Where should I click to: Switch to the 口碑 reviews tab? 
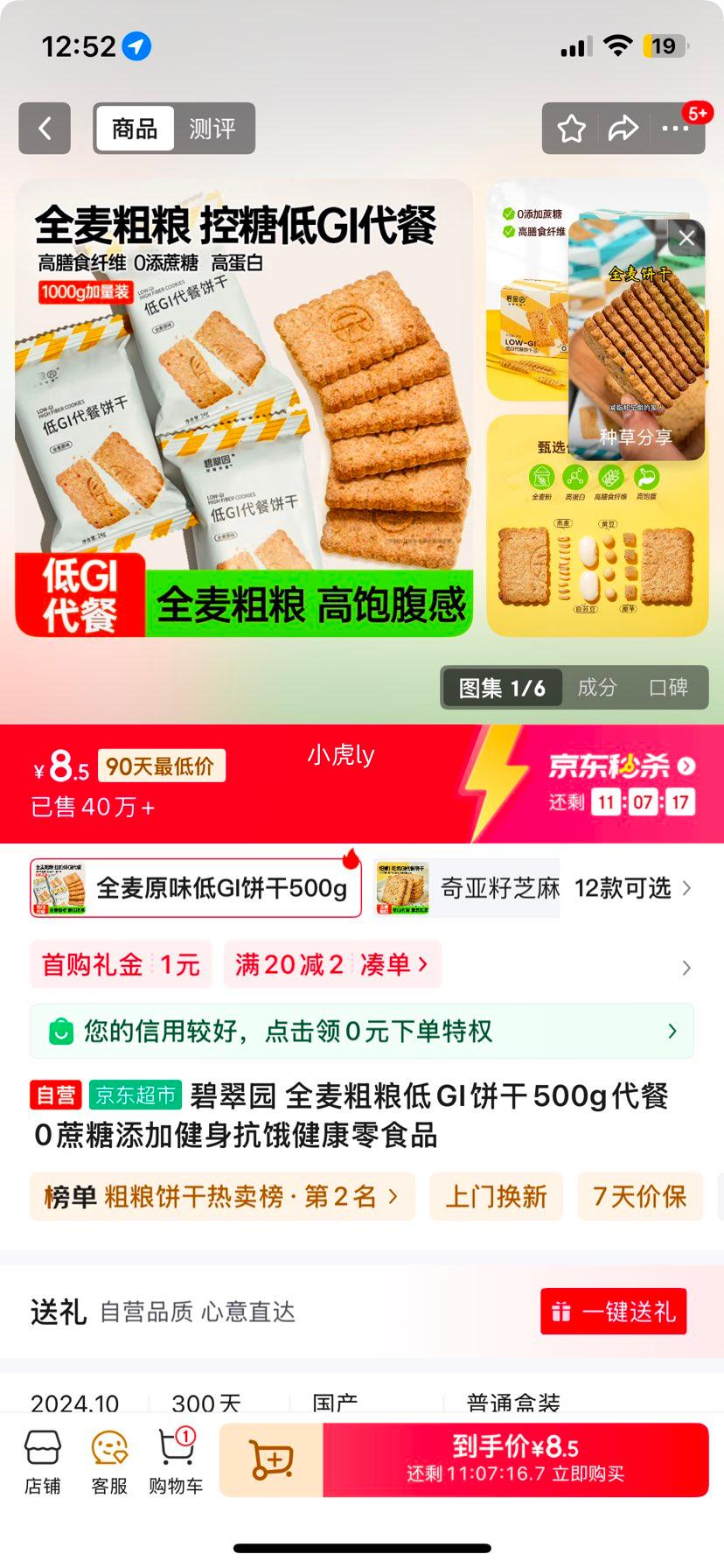coord(670,688)
